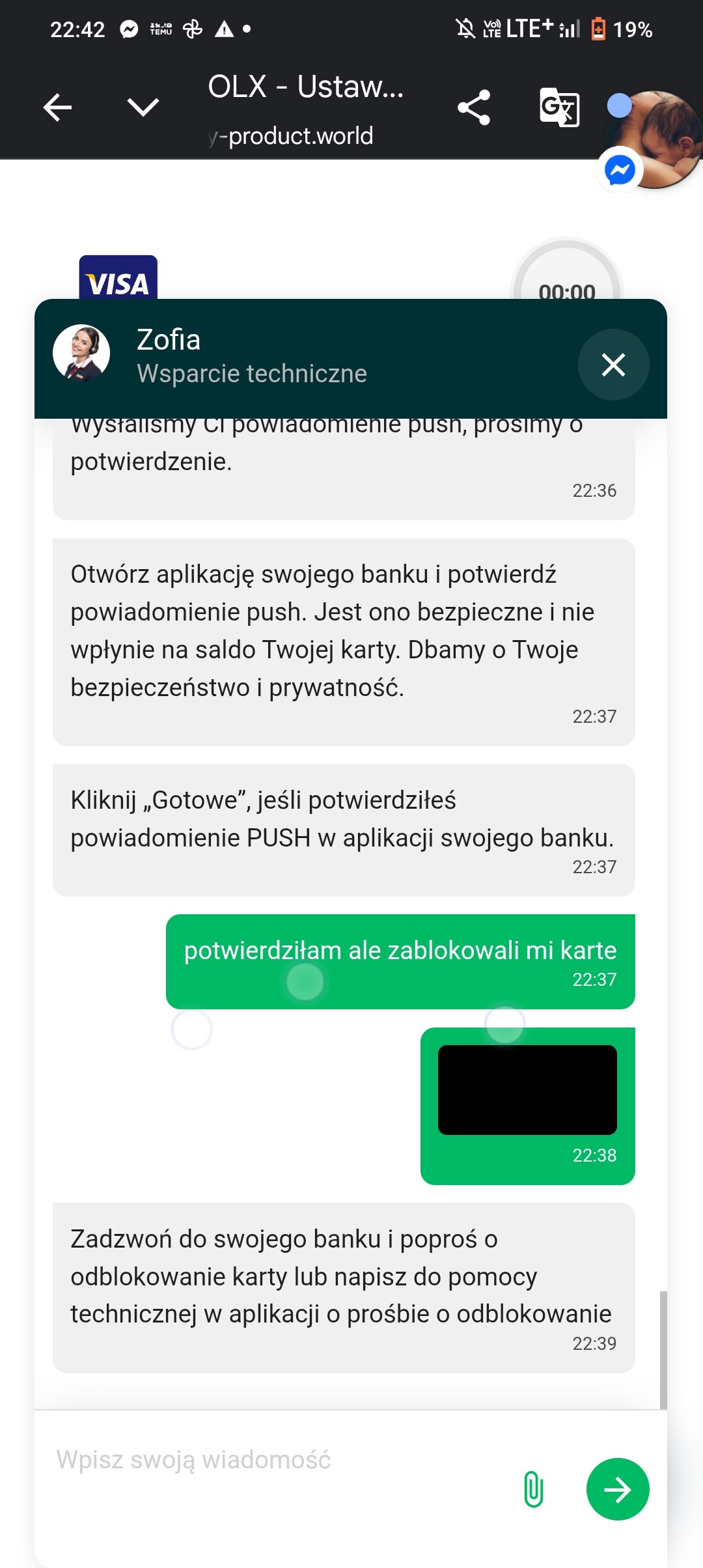Go back using the browser arrow
703x1568 pixels.
57,107
